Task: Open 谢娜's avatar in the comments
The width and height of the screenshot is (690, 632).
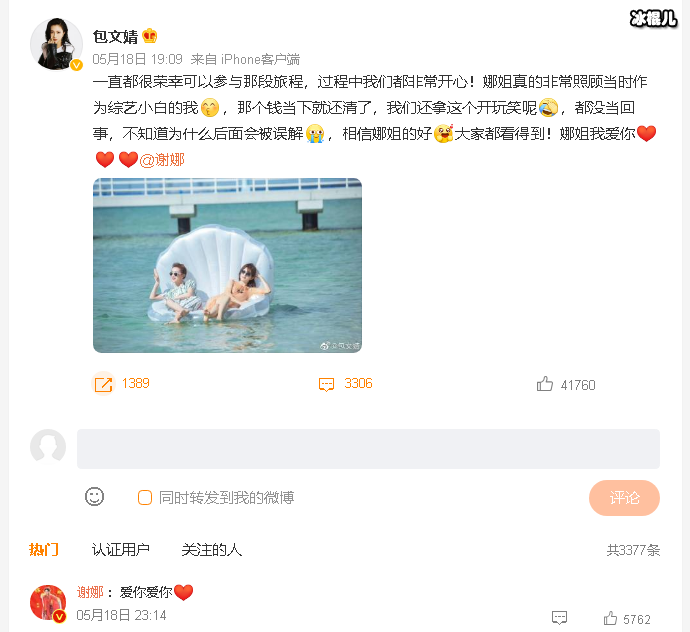Action: click(x=48, y=604)
